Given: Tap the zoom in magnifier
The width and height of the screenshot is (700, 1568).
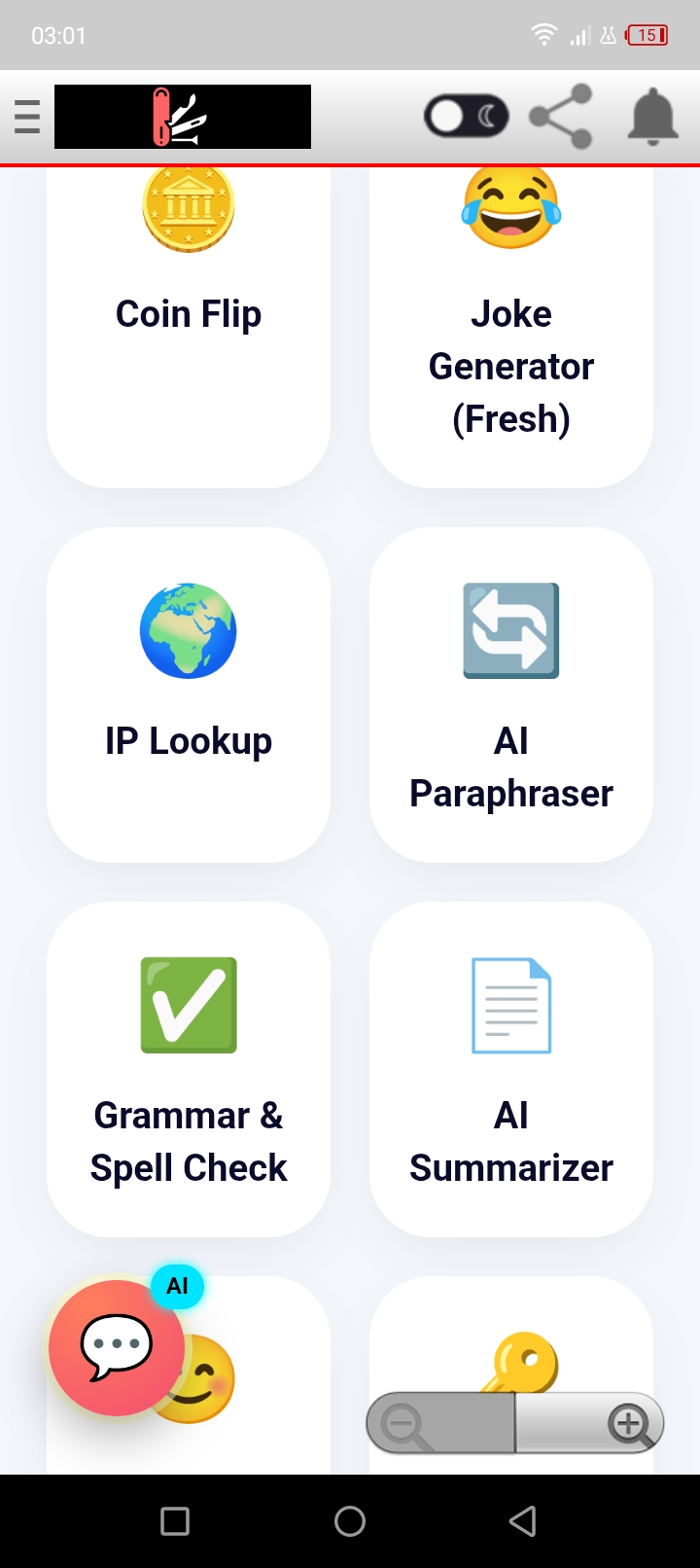Looking at the screenshot, I should click(590, 1424).
